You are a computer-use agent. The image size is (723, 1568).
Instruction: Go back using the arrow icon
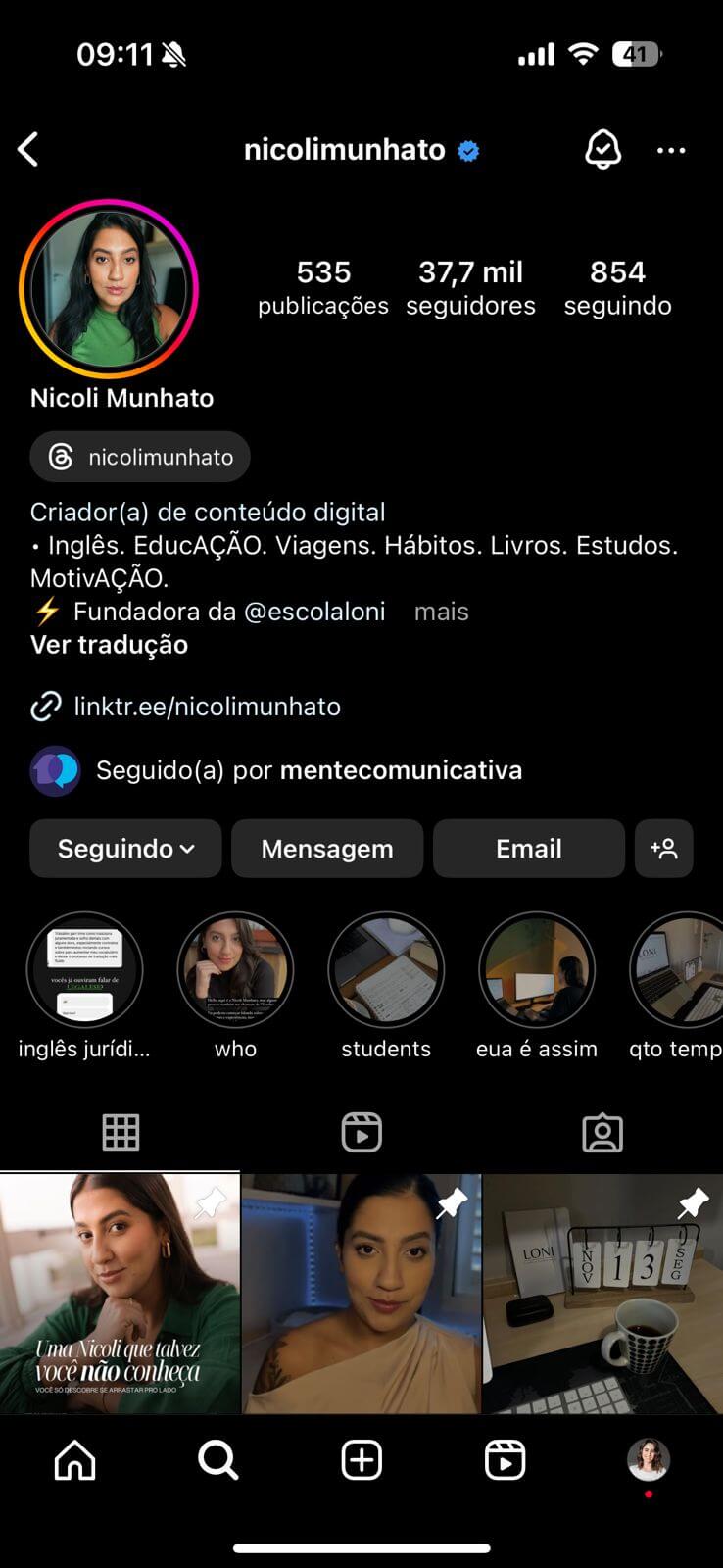tap(28, 150)
